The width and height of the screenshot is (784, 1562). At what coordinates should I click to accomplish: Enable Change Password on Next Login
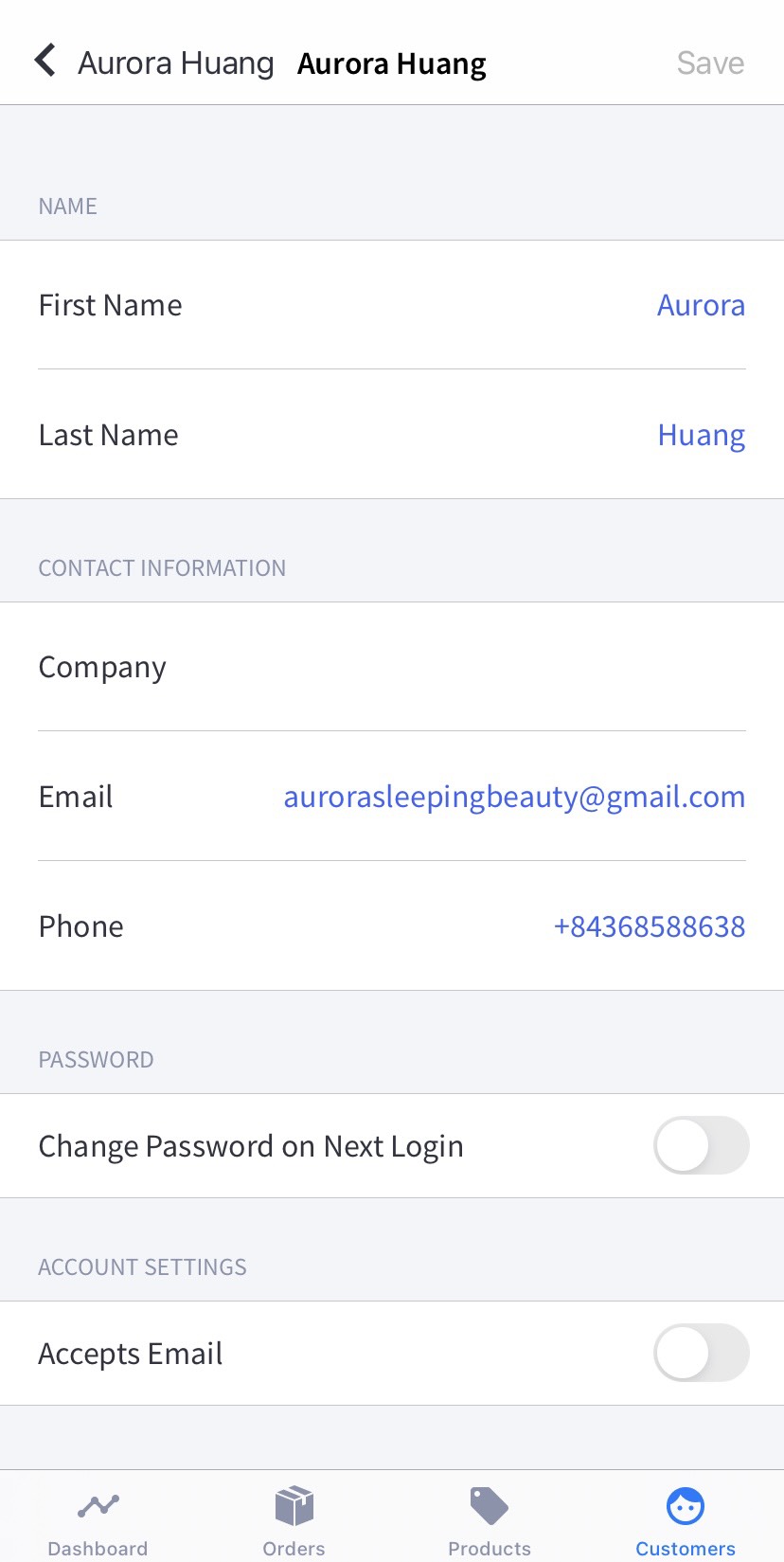700,1145
